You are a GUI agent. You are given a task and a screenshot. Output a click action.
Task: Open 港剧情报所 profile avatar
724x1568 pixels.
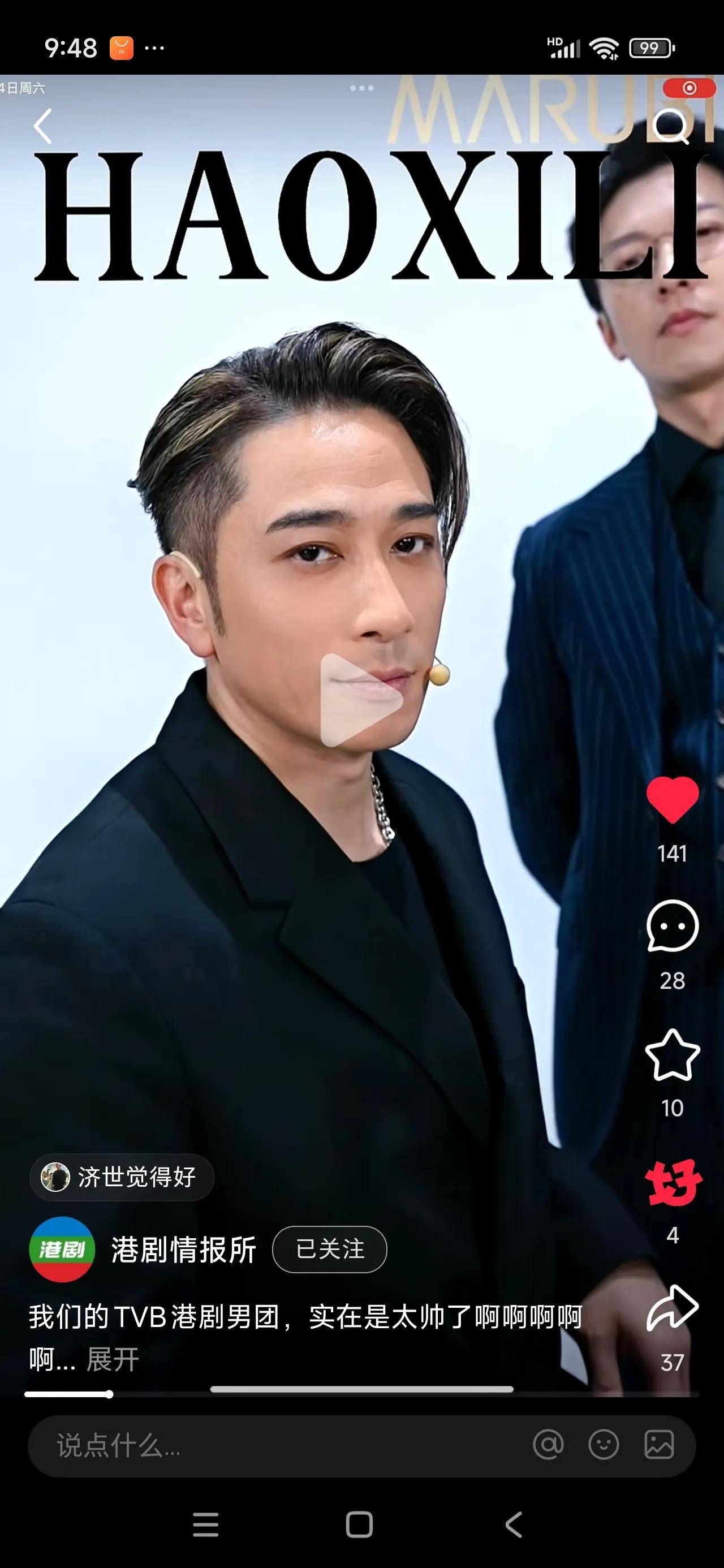click(x=62, y=1250)
